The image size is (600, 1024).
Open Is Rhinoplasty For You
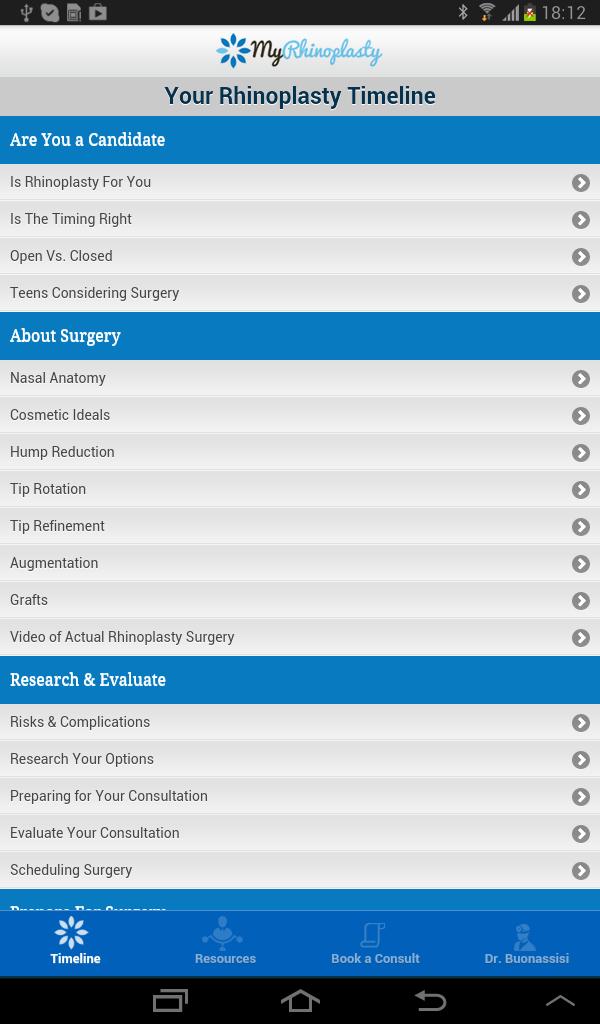point(300,182)
